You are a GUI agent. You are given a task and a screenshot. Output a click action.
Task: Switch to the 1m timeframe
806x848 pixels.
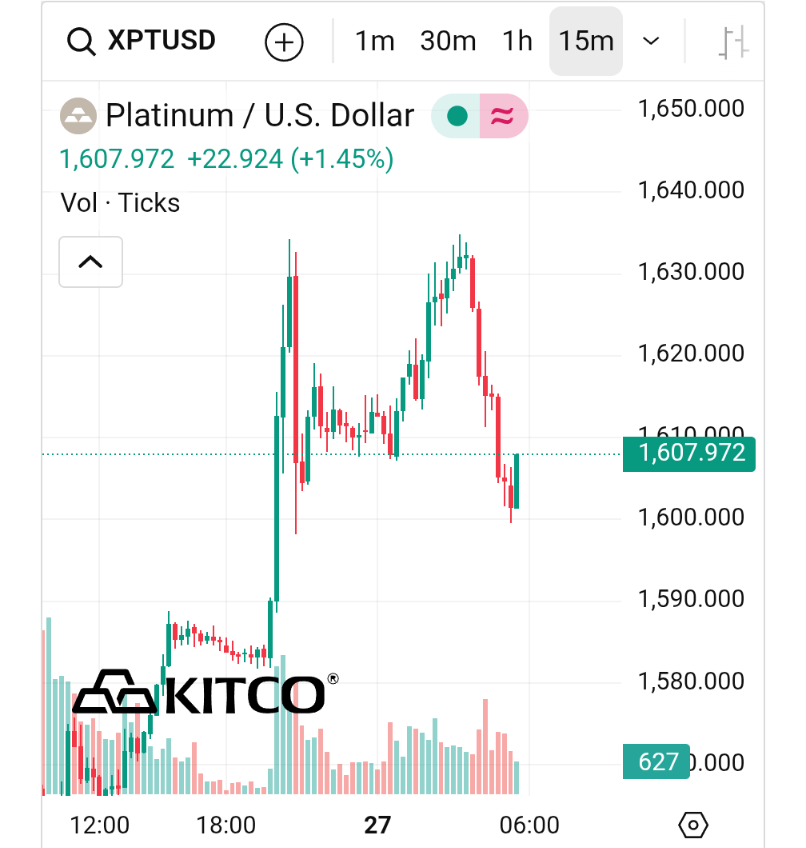point(375,41)
